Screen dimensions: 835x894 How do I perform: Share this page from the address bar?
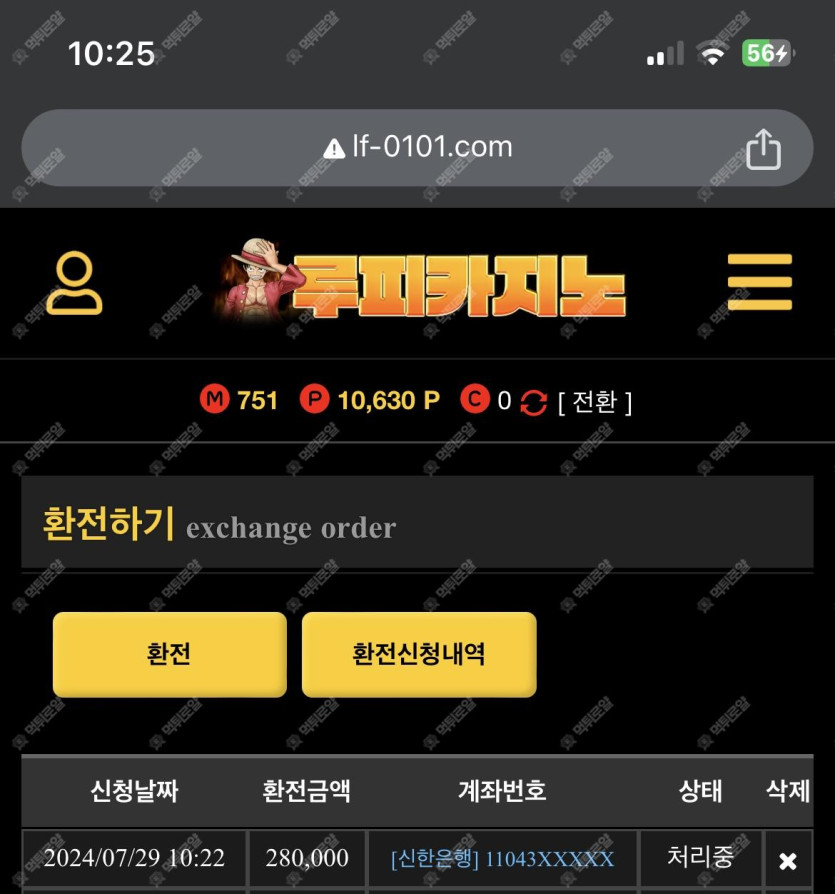click(763, 149)
